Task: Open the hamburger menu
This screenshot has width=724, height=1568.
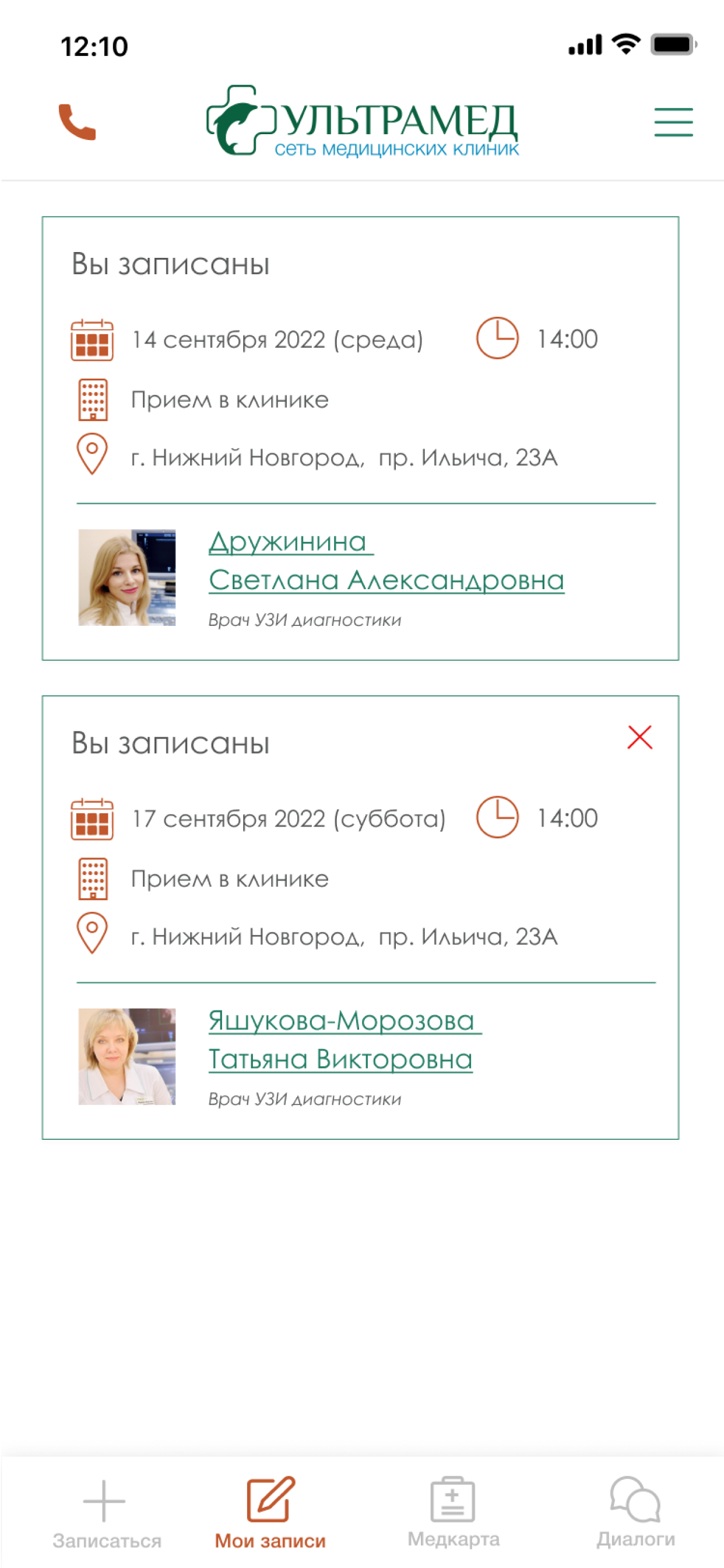Action: point(673,123)
